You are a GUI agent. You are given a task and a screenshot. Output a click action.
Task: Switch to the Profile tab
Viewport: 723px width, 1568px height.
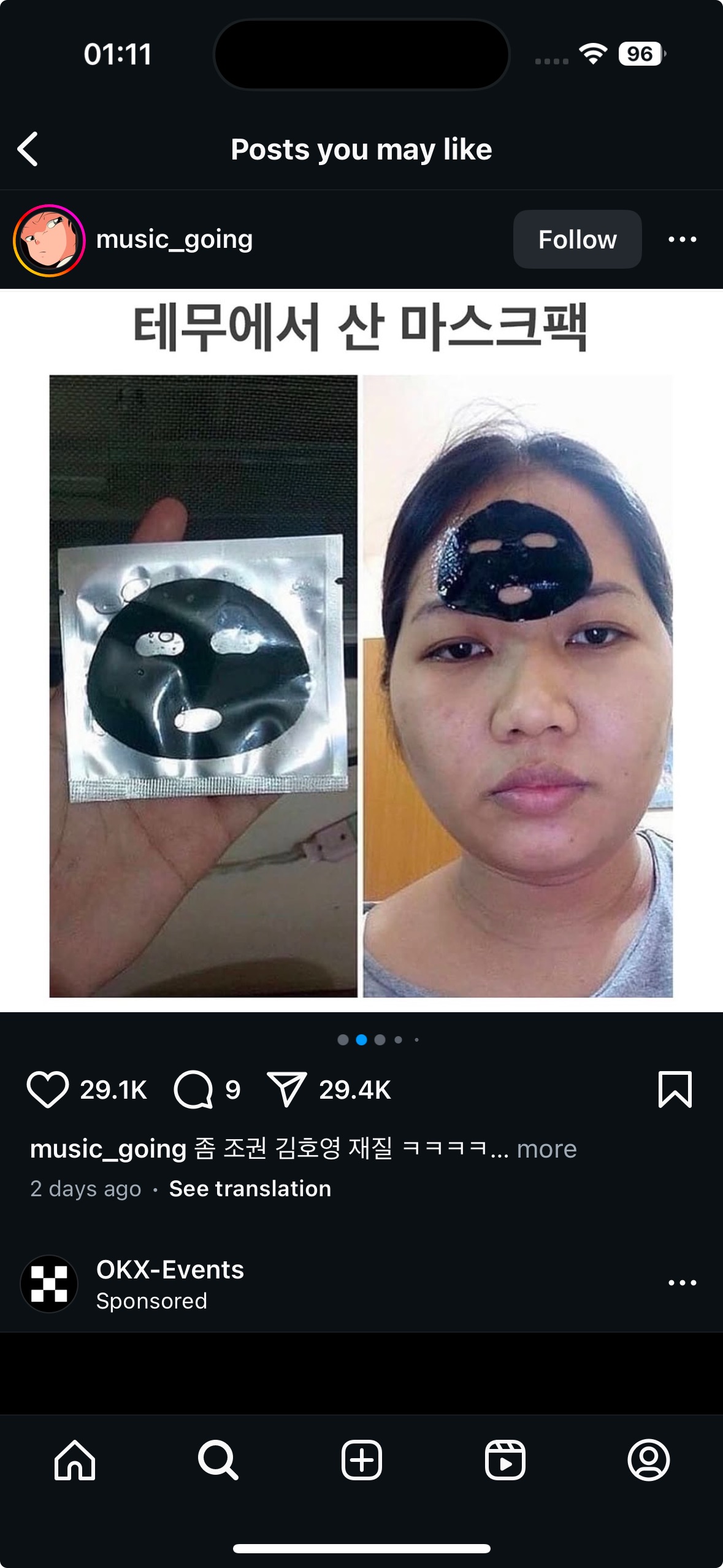click(648, 1460)
